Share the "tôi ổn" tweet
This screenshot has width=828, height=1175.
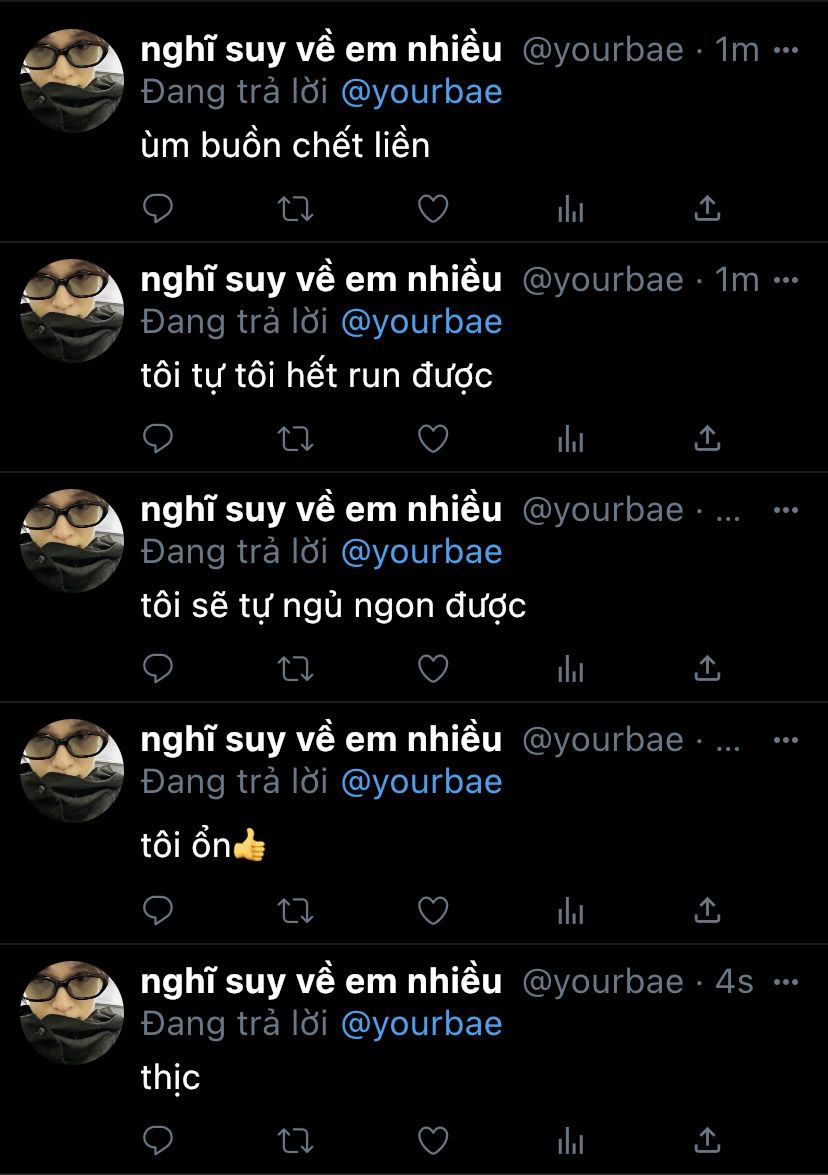707,911
